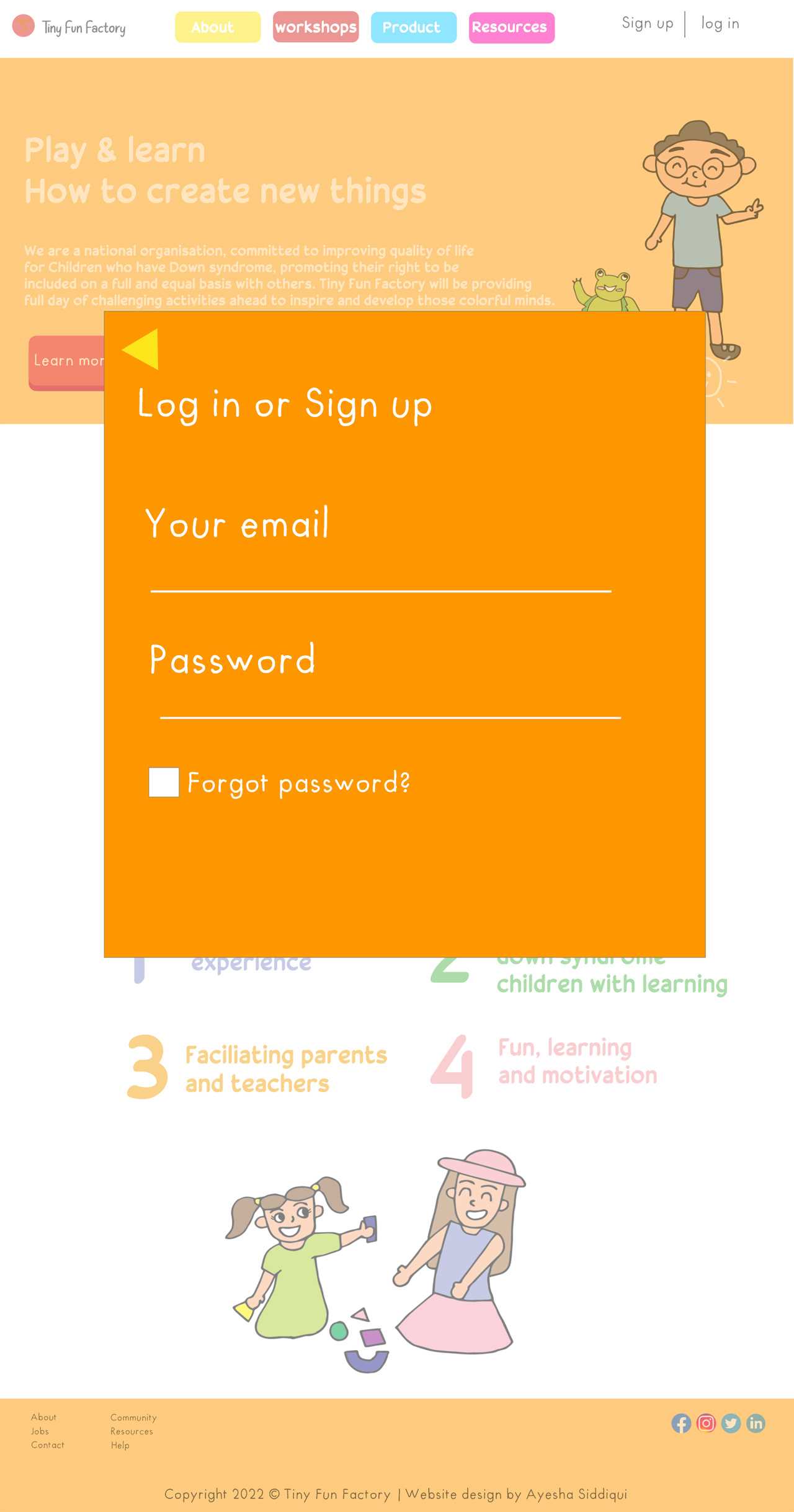
Task: Open the Jobs footer link
Action: (x=40, y=1431)
